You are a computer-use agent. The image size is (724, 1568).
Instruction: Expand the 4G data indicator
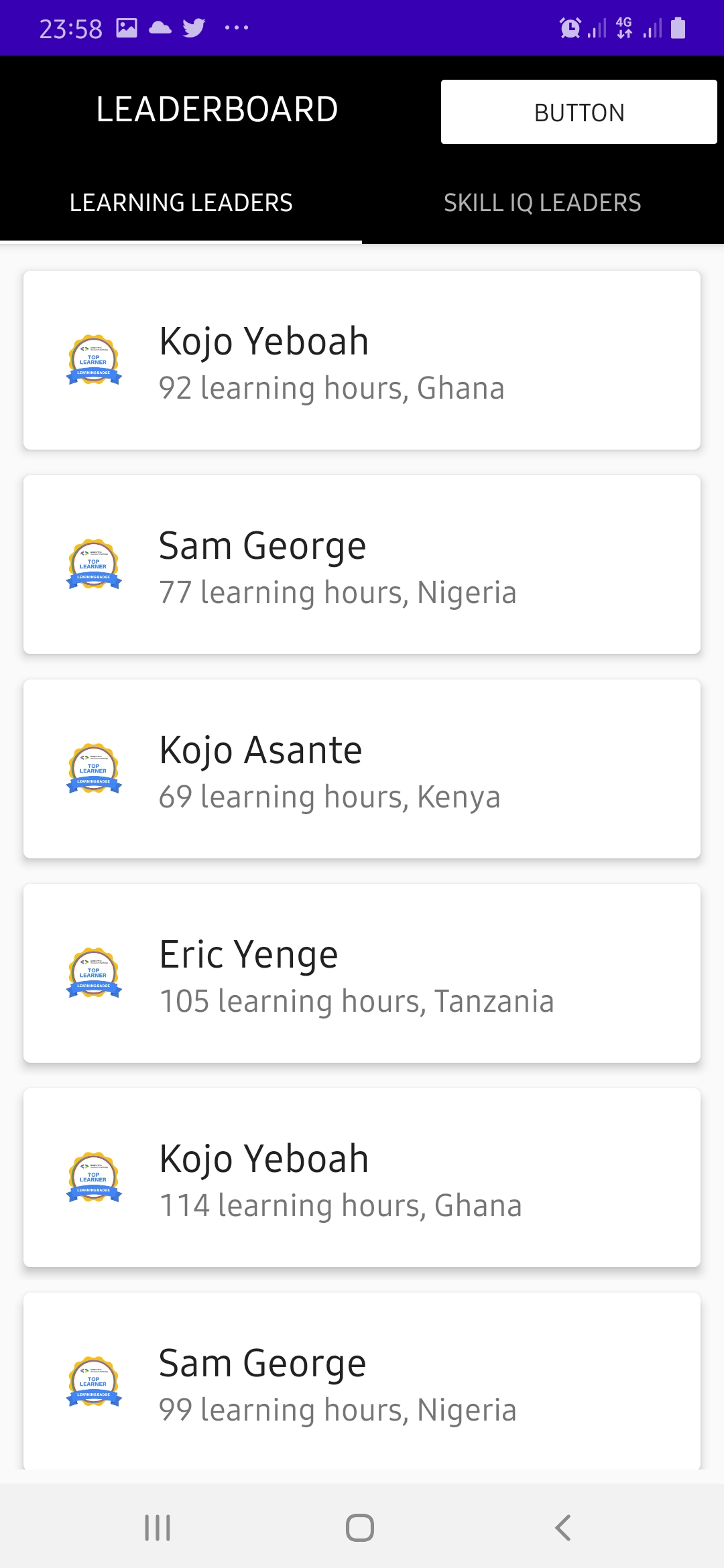point(623,27)
